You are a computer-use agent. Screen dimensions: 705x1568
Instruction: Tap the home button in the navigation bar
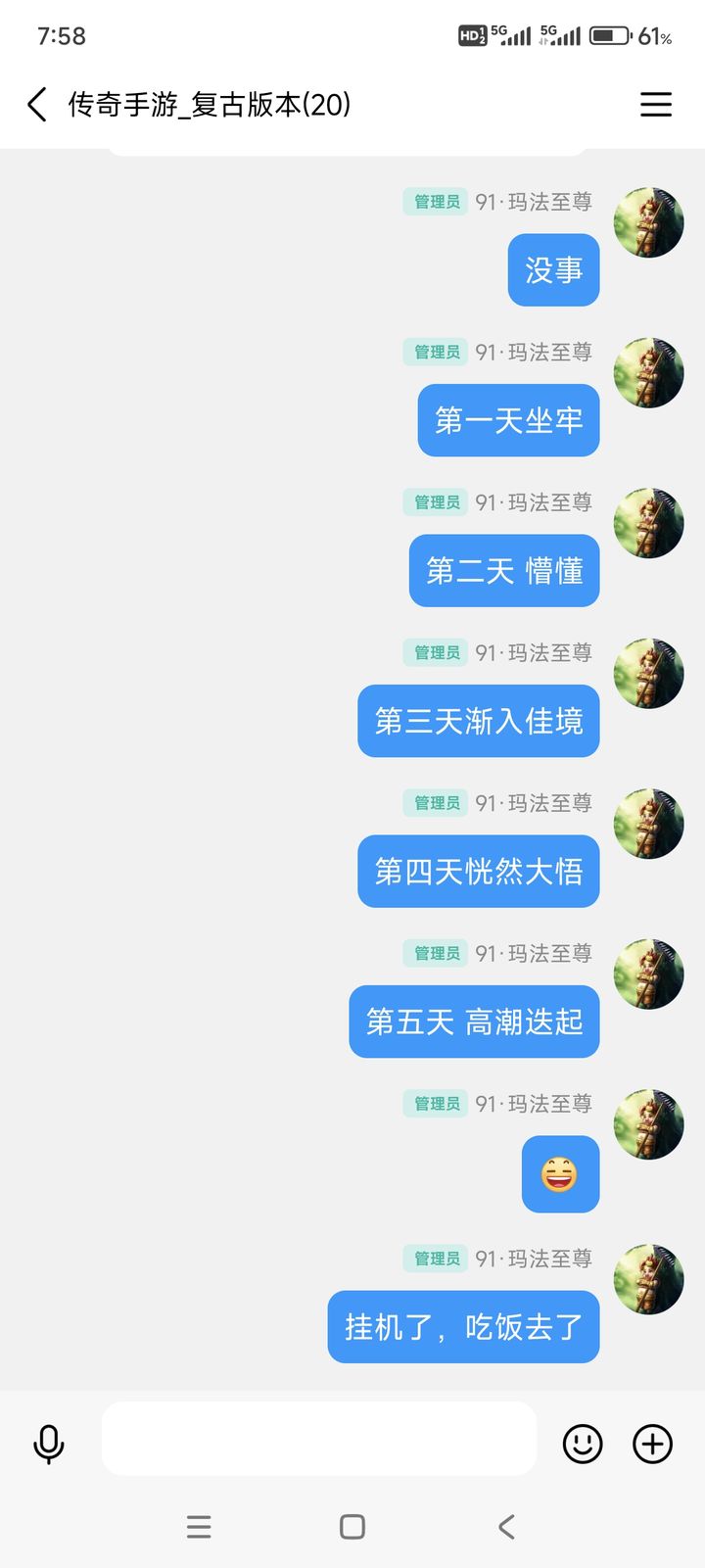coord(352,1526)
